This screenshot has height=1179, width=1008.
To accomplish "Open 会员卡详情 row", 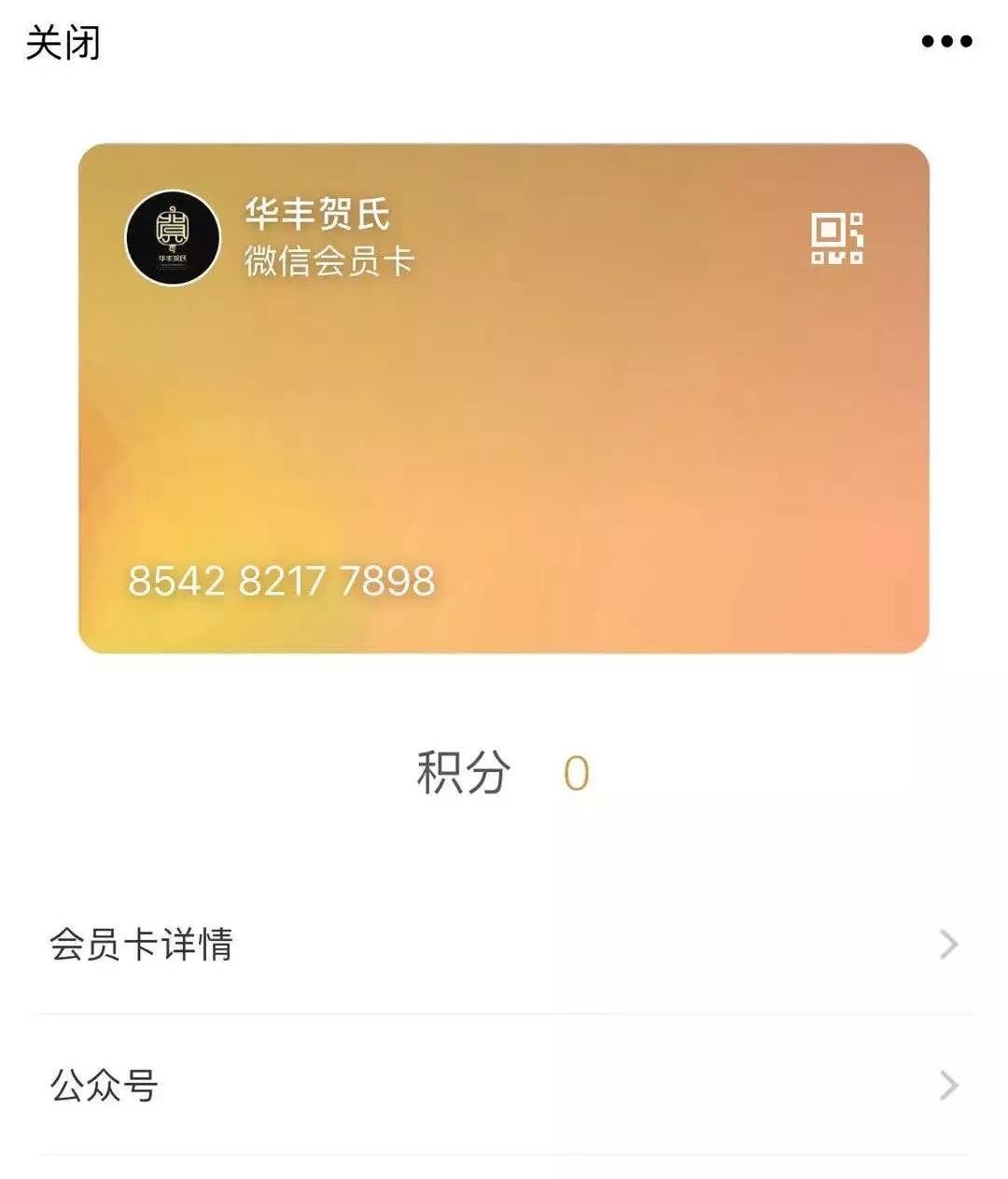I will coord(504,945).
